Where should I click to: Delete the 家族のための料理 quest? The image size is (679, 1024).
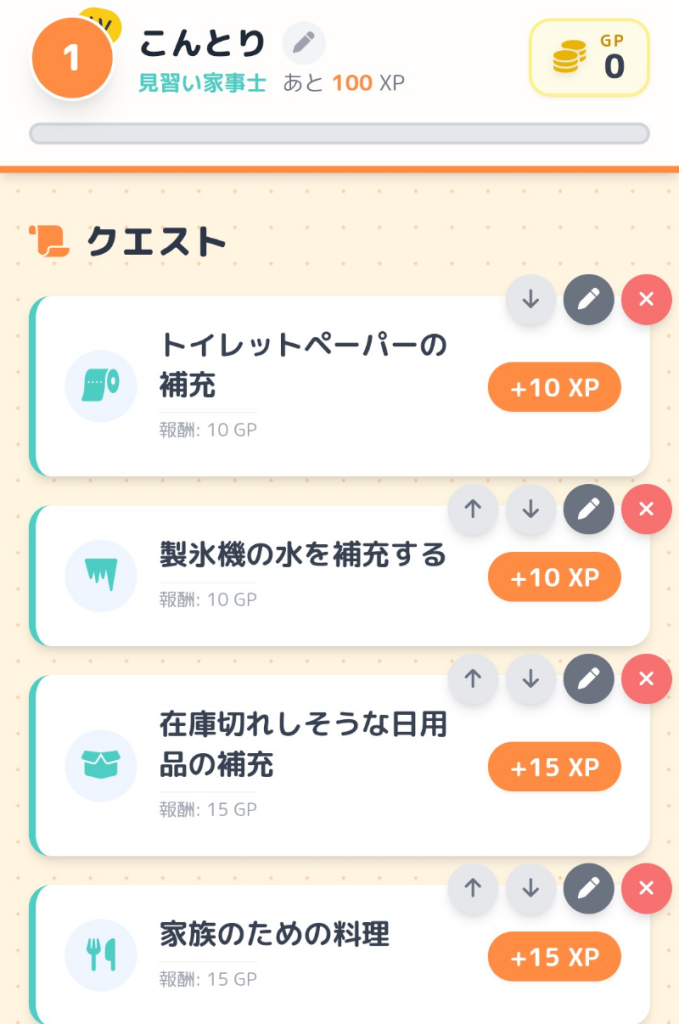click(646, 889)
